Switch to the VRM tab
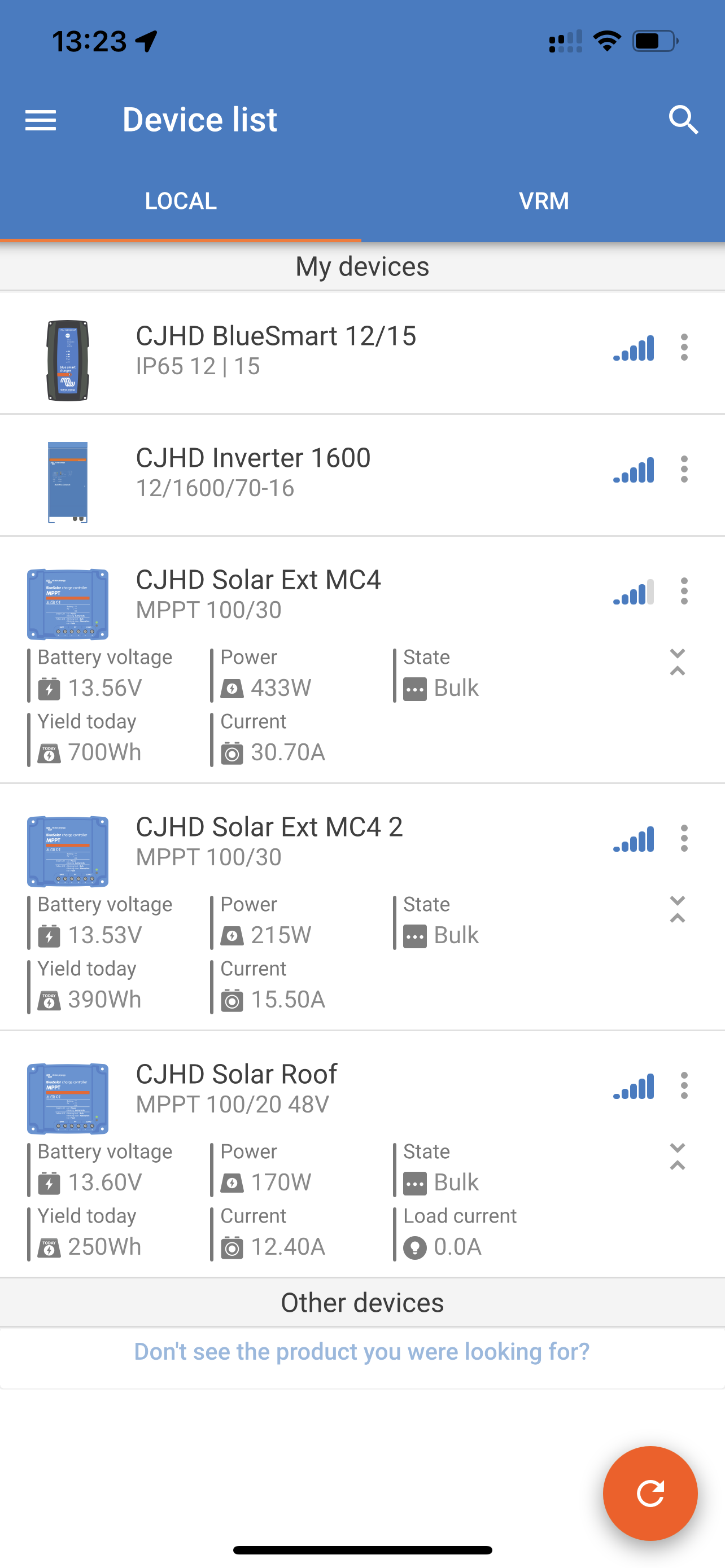 point(544,201)
